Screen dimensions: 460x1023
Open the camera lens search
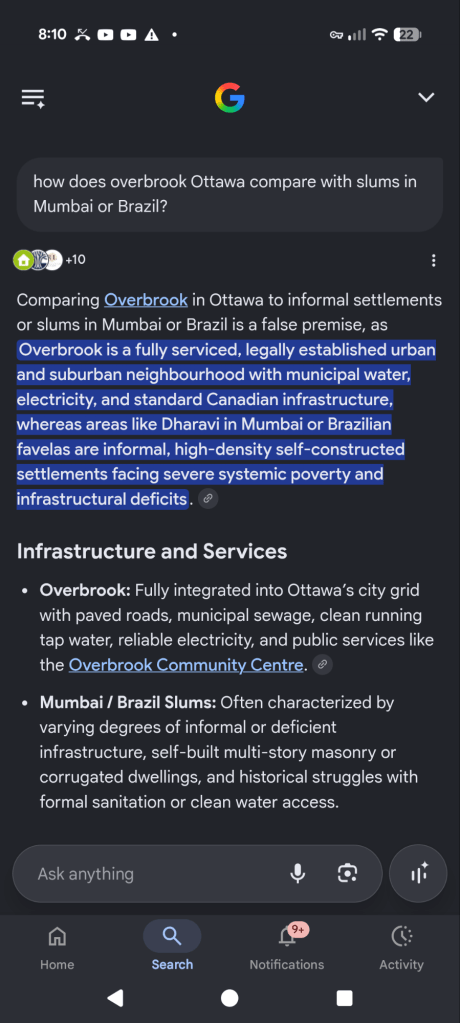347,874
